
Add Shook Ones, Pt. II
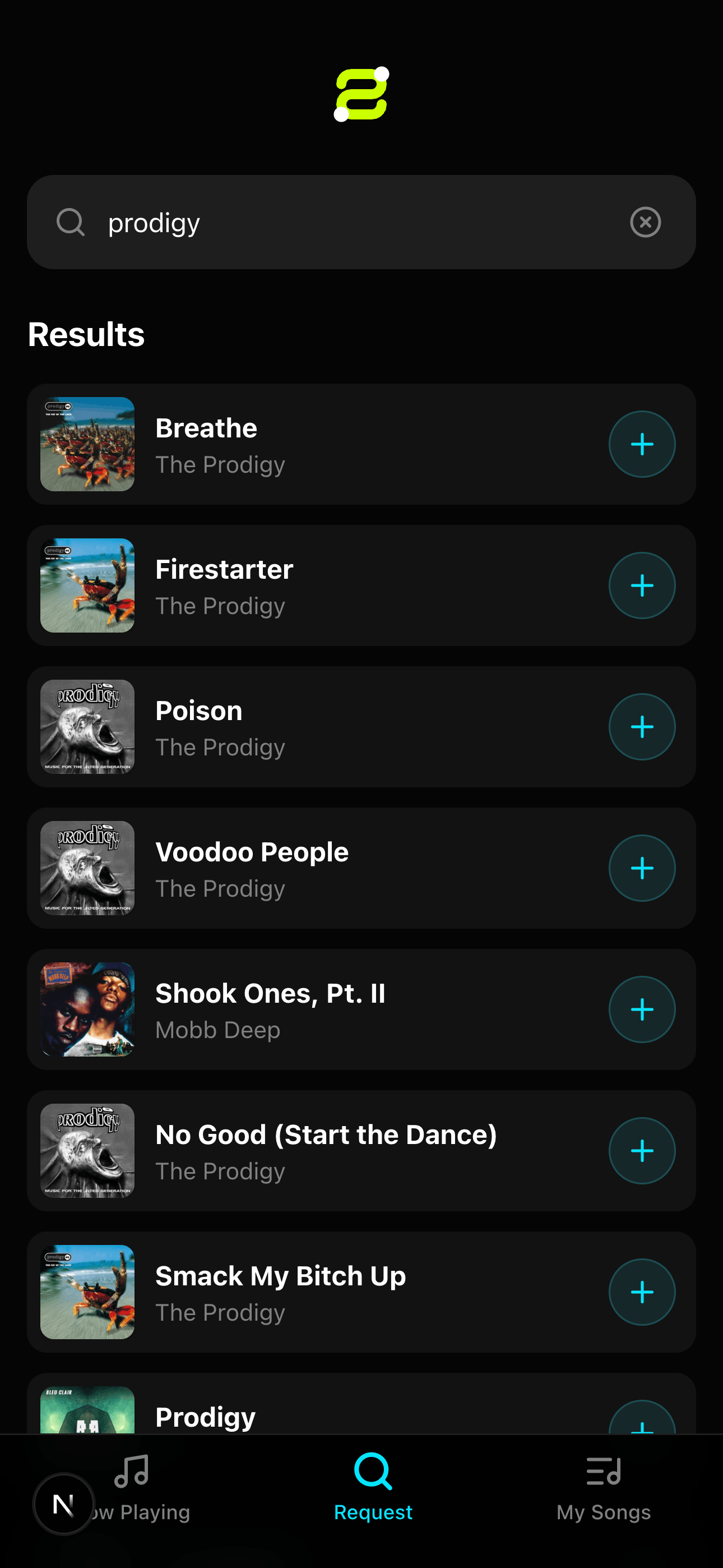click(x=642, y=1009)
